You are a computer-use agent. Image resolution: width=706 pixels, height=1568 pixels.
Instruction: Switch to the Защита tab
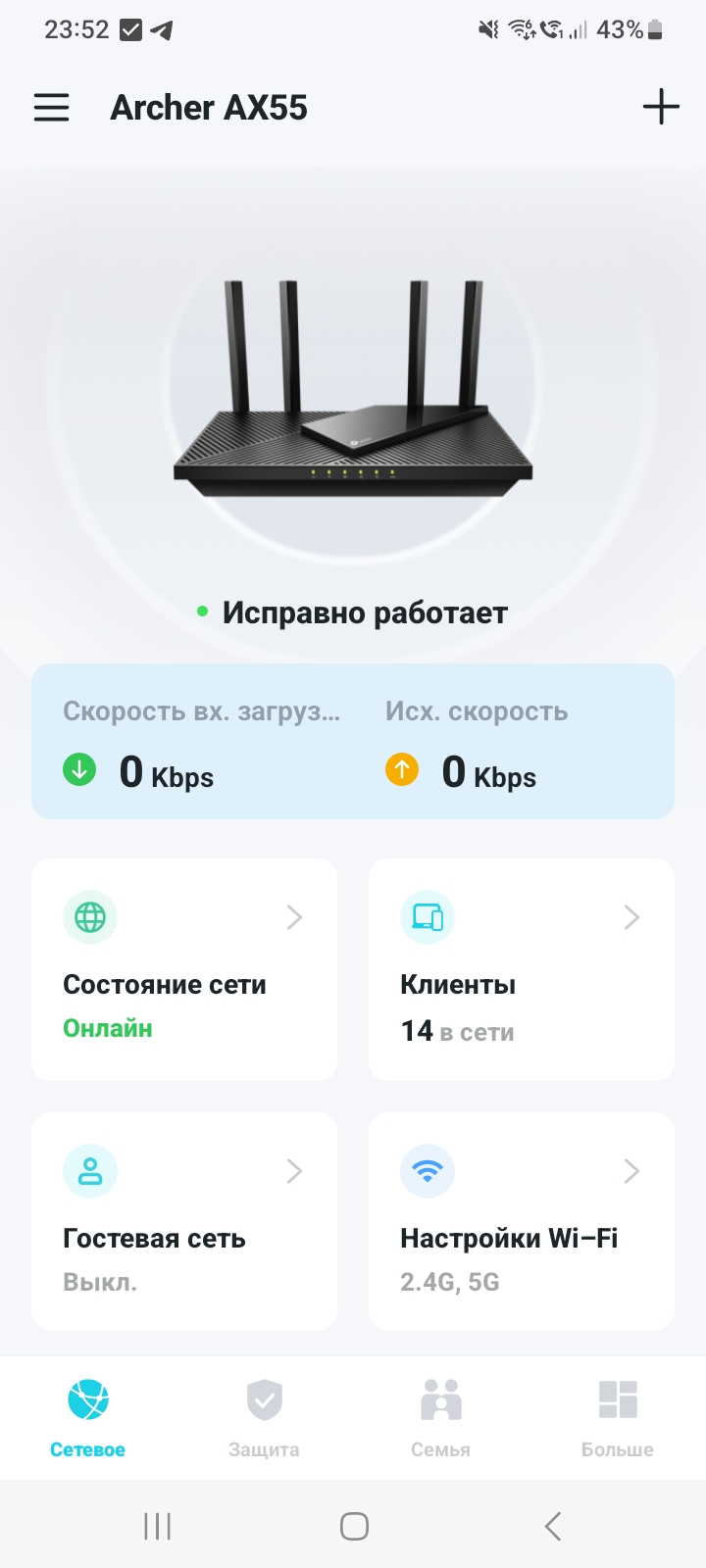(x=264, y=1417)
